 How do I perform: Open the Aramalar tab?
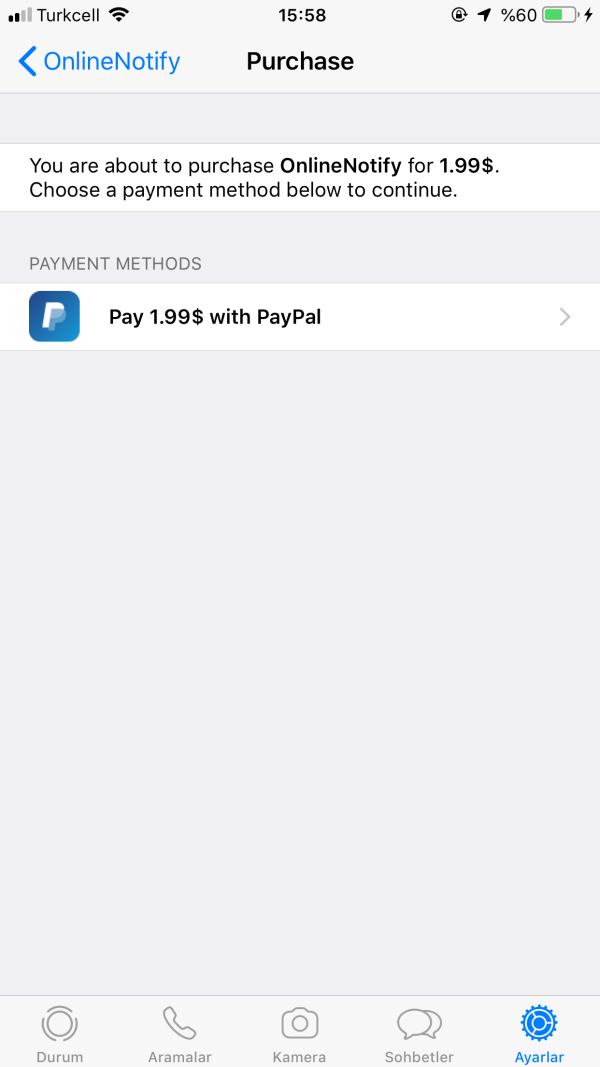click(x=179, y=1033)
